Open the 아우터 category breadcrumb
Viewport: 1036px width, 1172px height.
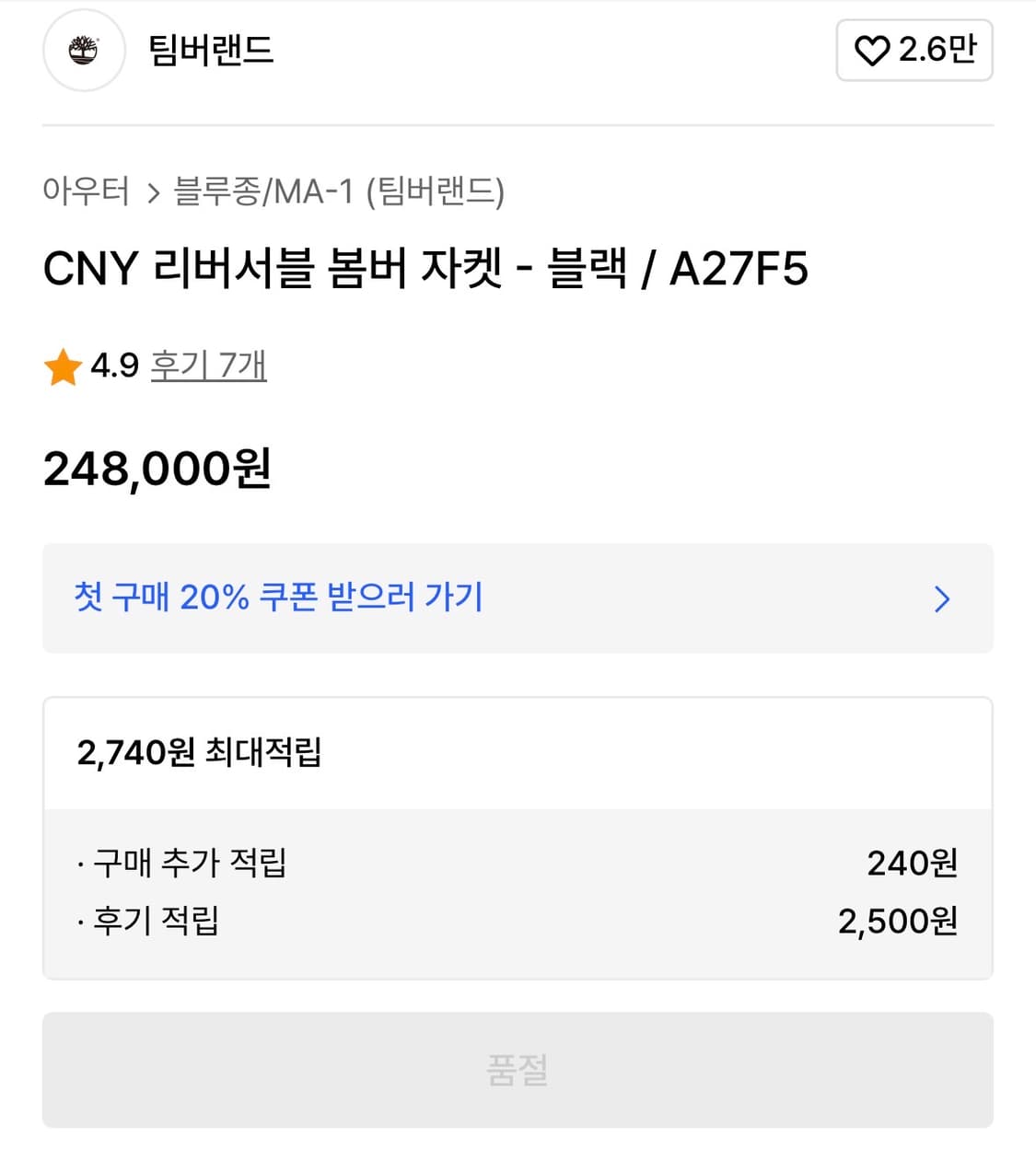tap(86, 191)
